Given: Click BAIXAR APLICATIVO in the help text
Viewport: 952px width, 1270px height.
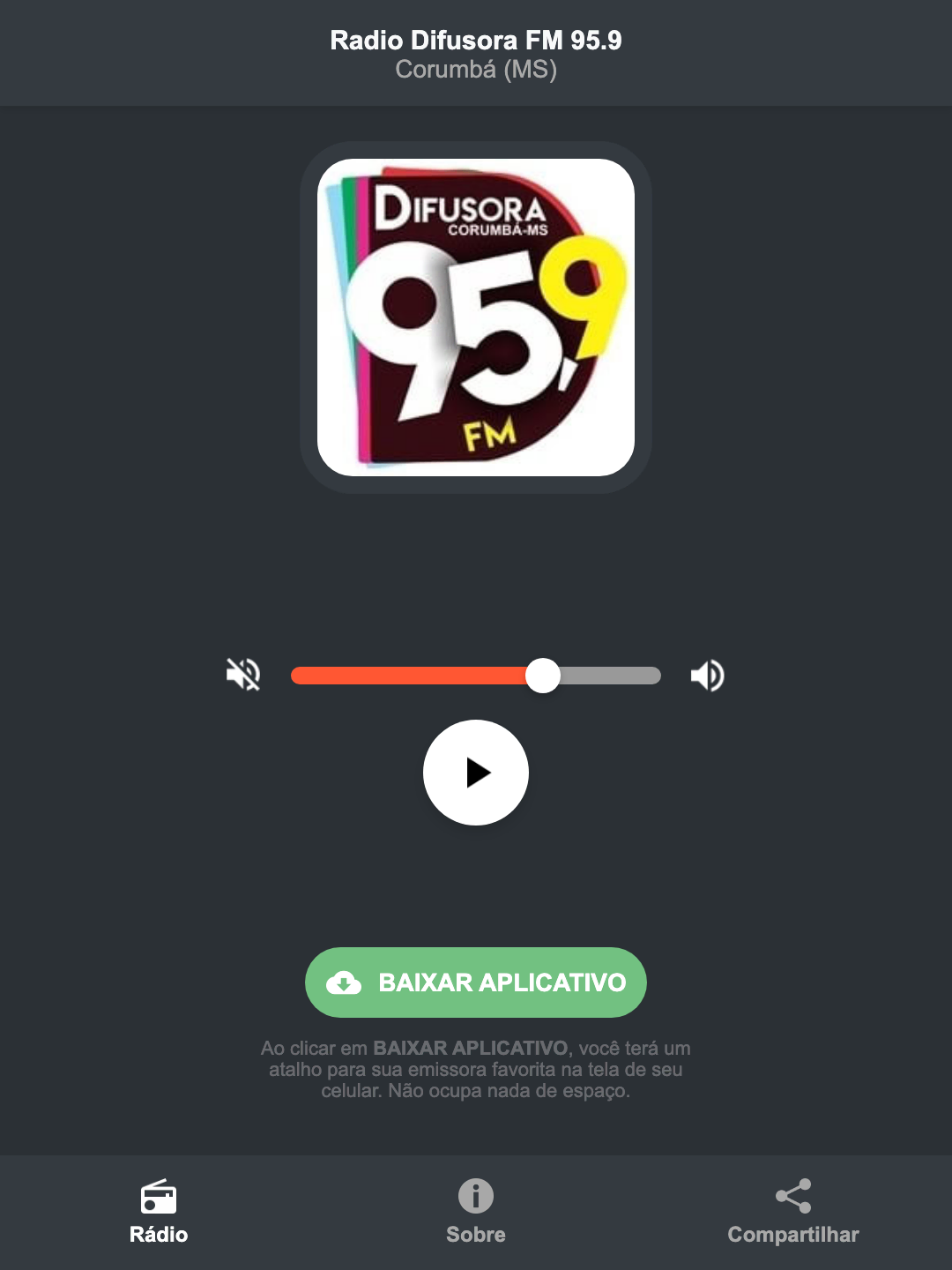Looking at the screenshot, I should pos(472,1049).
